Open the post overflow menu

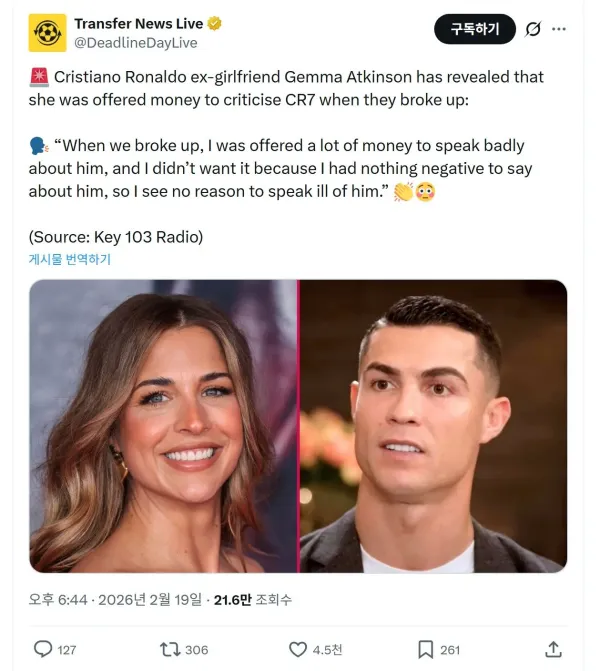(x=561, y=29)
